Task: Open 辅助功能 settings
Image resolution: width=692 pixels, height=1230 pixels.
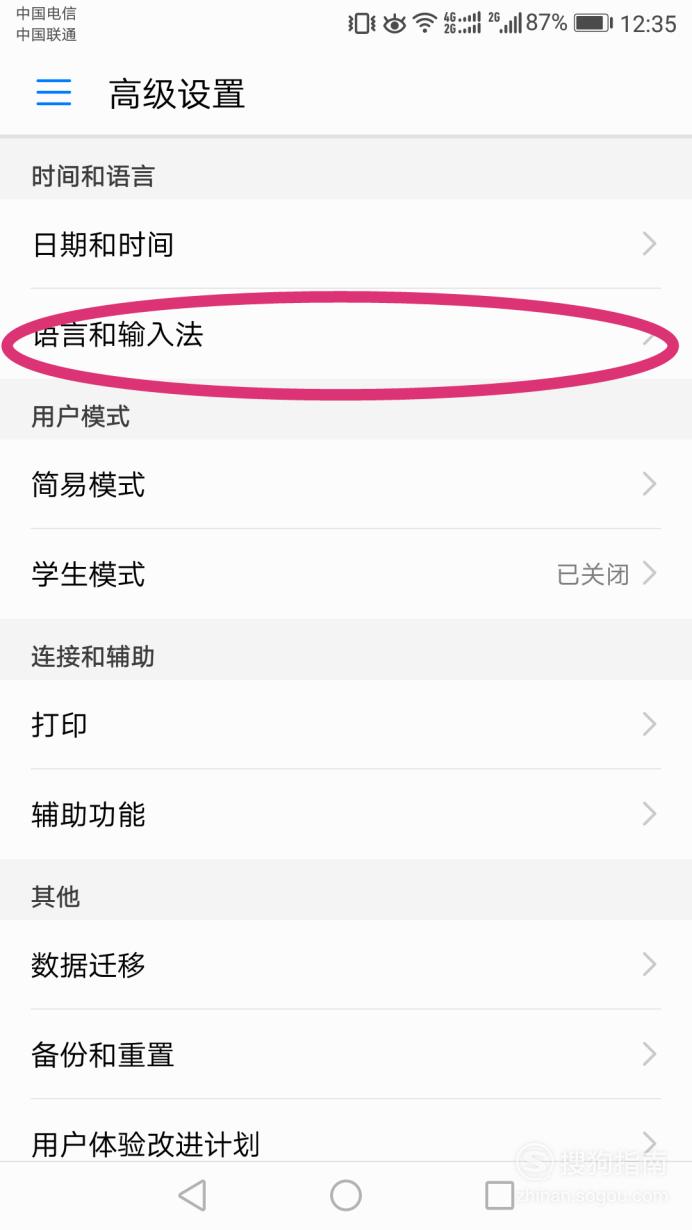Action: pyautogui.click(x=346, y=814)
